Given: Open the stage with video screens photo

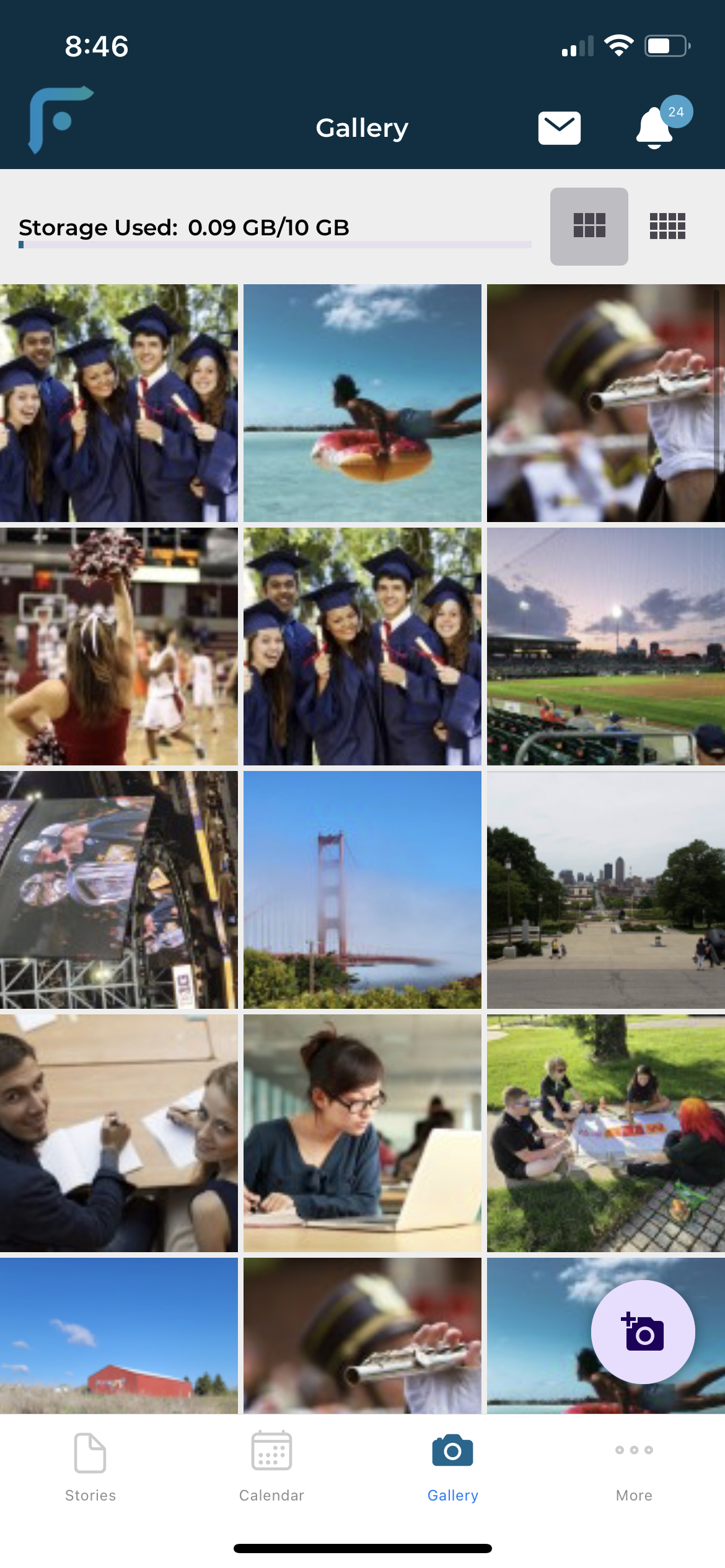Looking at the screenshot, I should point(118,889).
